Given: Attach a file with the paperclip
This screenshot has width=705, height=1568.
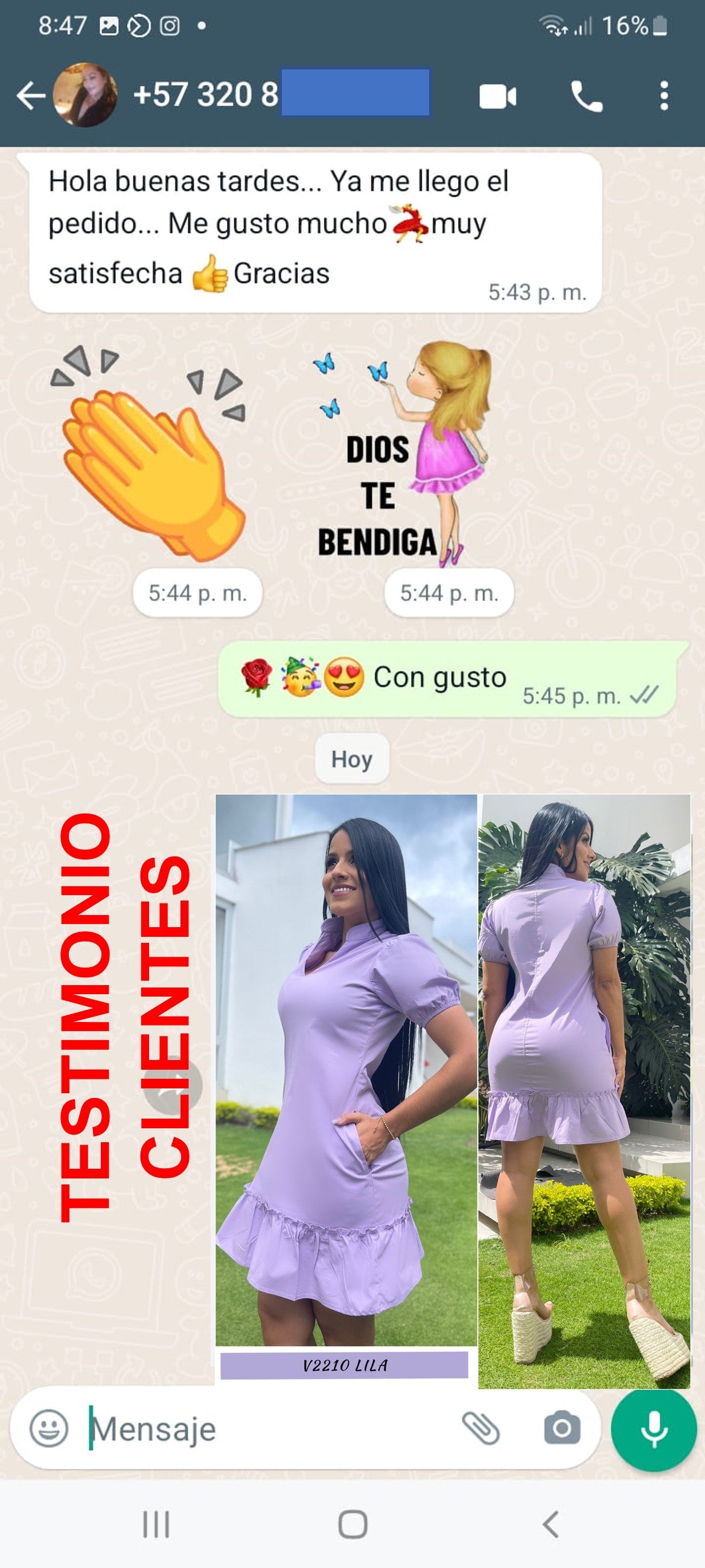Looking at the screenshot, I should click(x=480, y=1428).
